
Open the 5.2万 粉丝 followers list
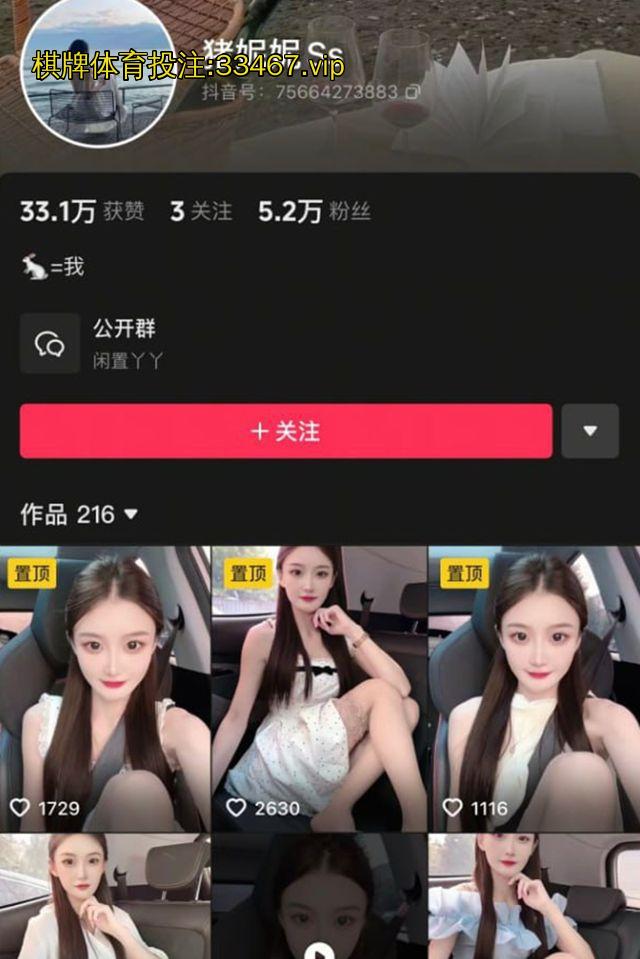tap(314, 212)
